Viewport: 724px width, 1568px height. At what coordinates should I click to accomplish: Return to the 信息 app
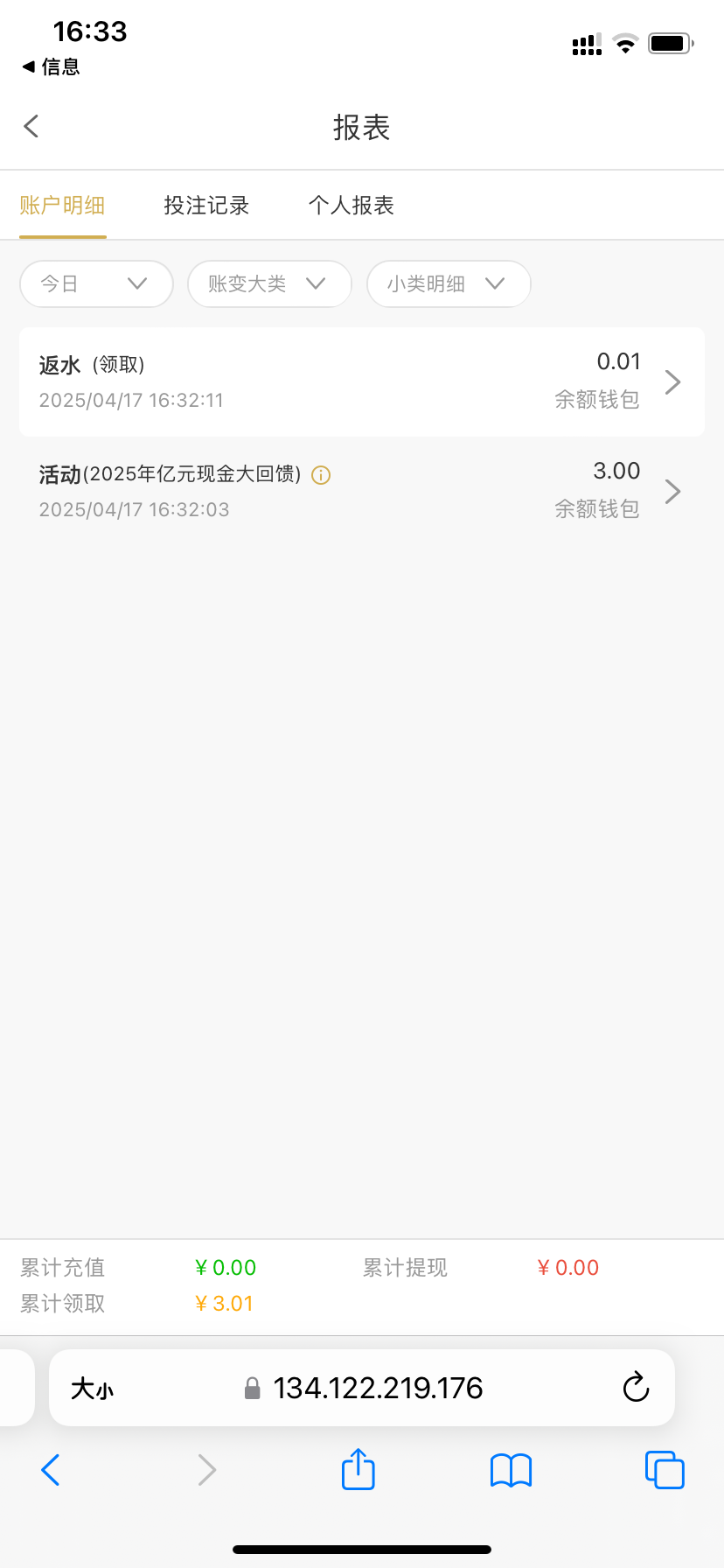click(51, 66)
